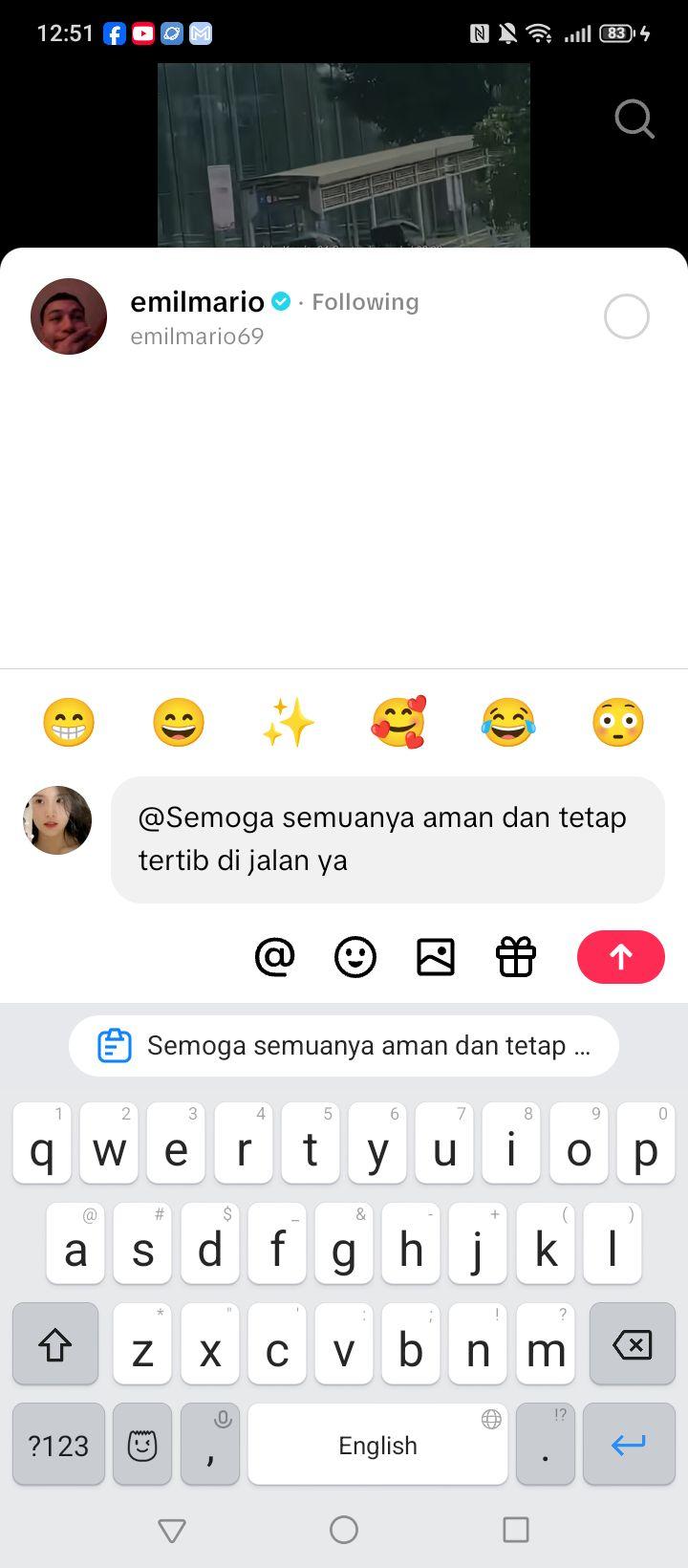Open the search magnifier icon
This screenshot has width=688, height=1568.
click(634, 120)
